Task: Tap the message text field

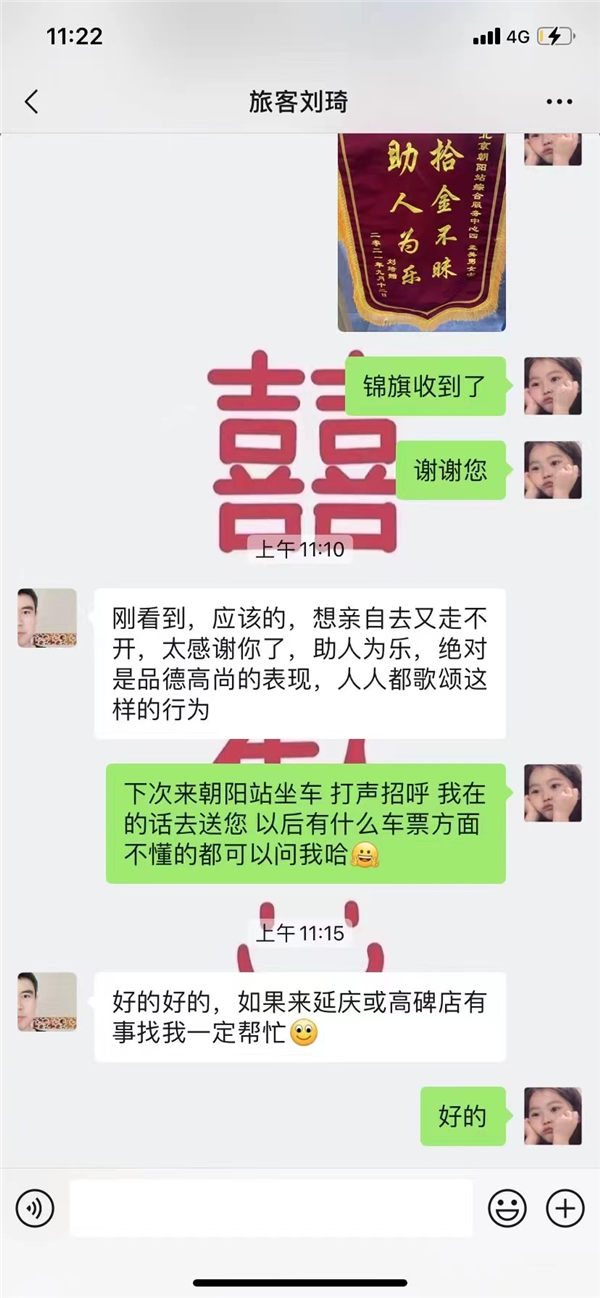Action: (x=270, y=1208)
